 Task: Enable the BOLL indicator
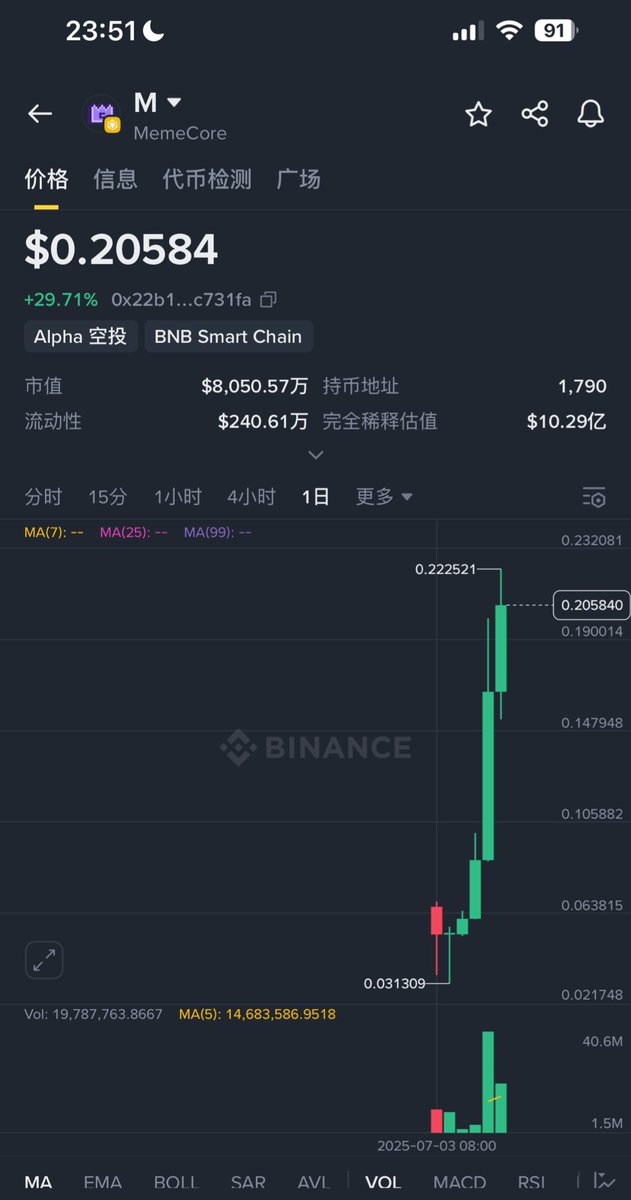175,1183
